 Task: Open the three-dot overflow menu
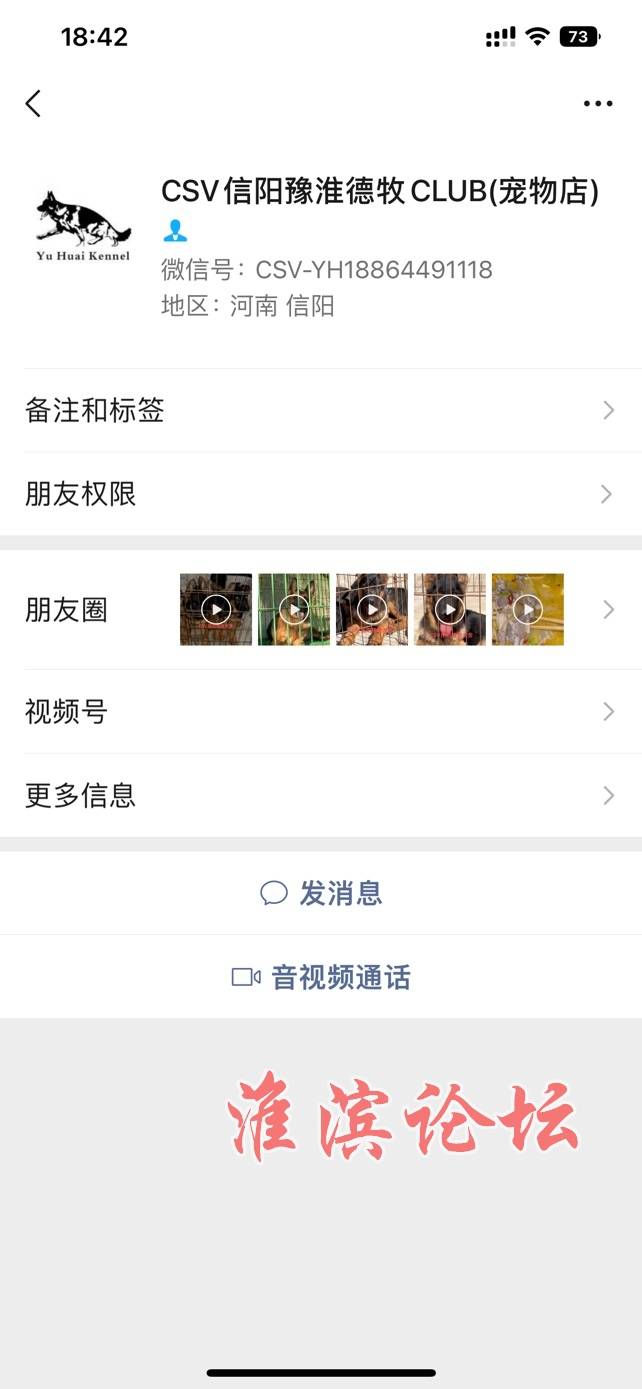click(598, 104)
